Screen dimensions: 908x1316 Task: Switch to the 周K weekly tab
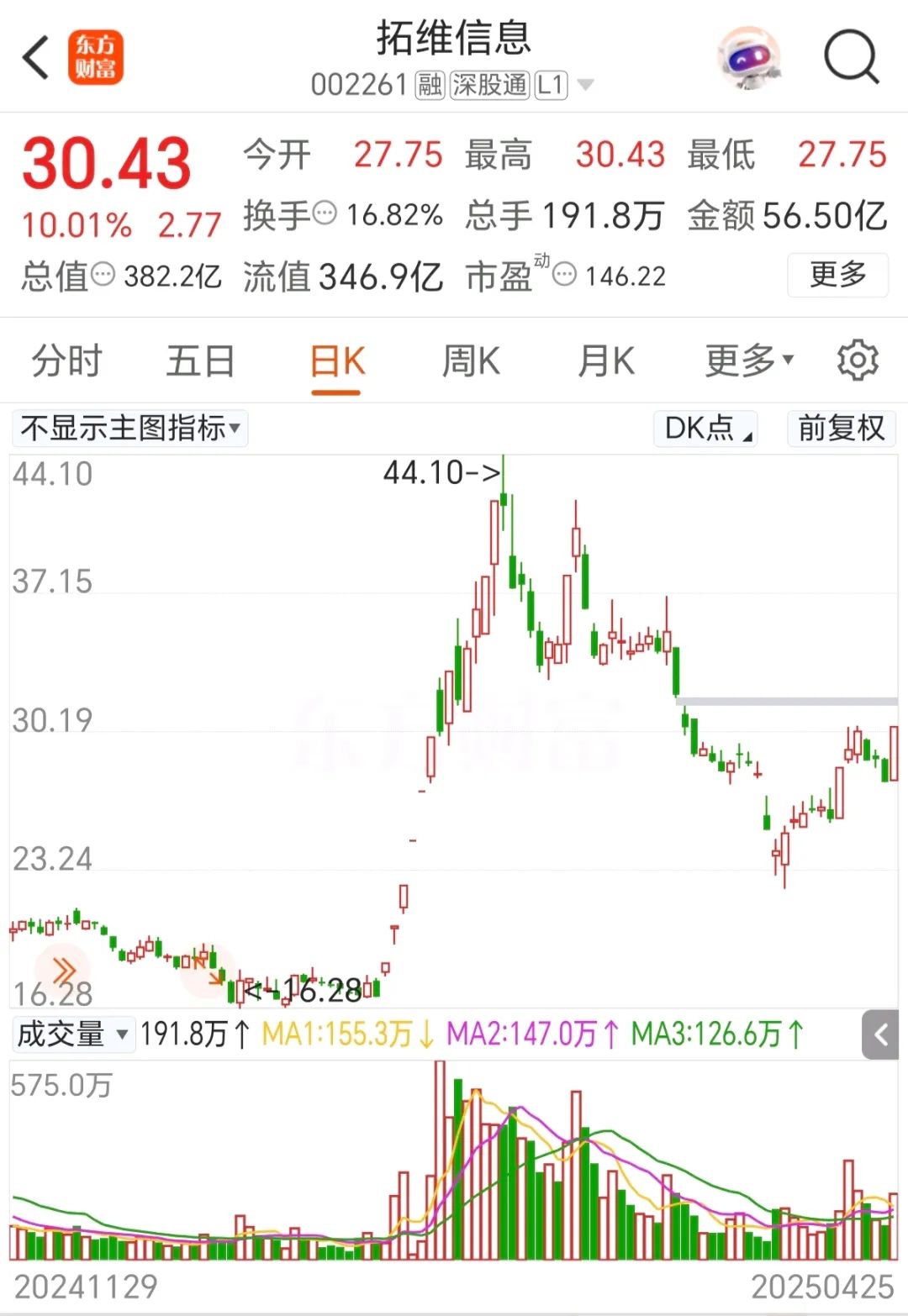470,360
